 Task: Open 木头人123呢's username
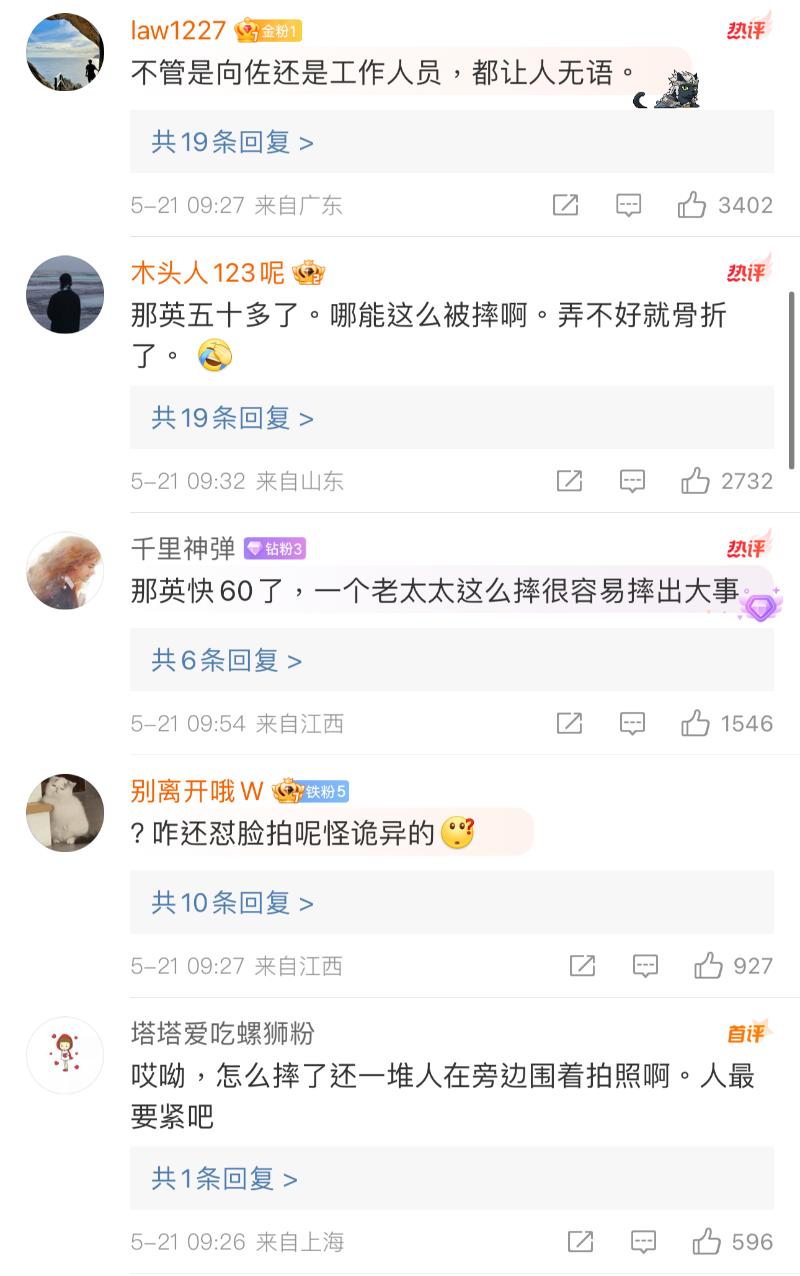pyautogui.click(x=207, y=272)
